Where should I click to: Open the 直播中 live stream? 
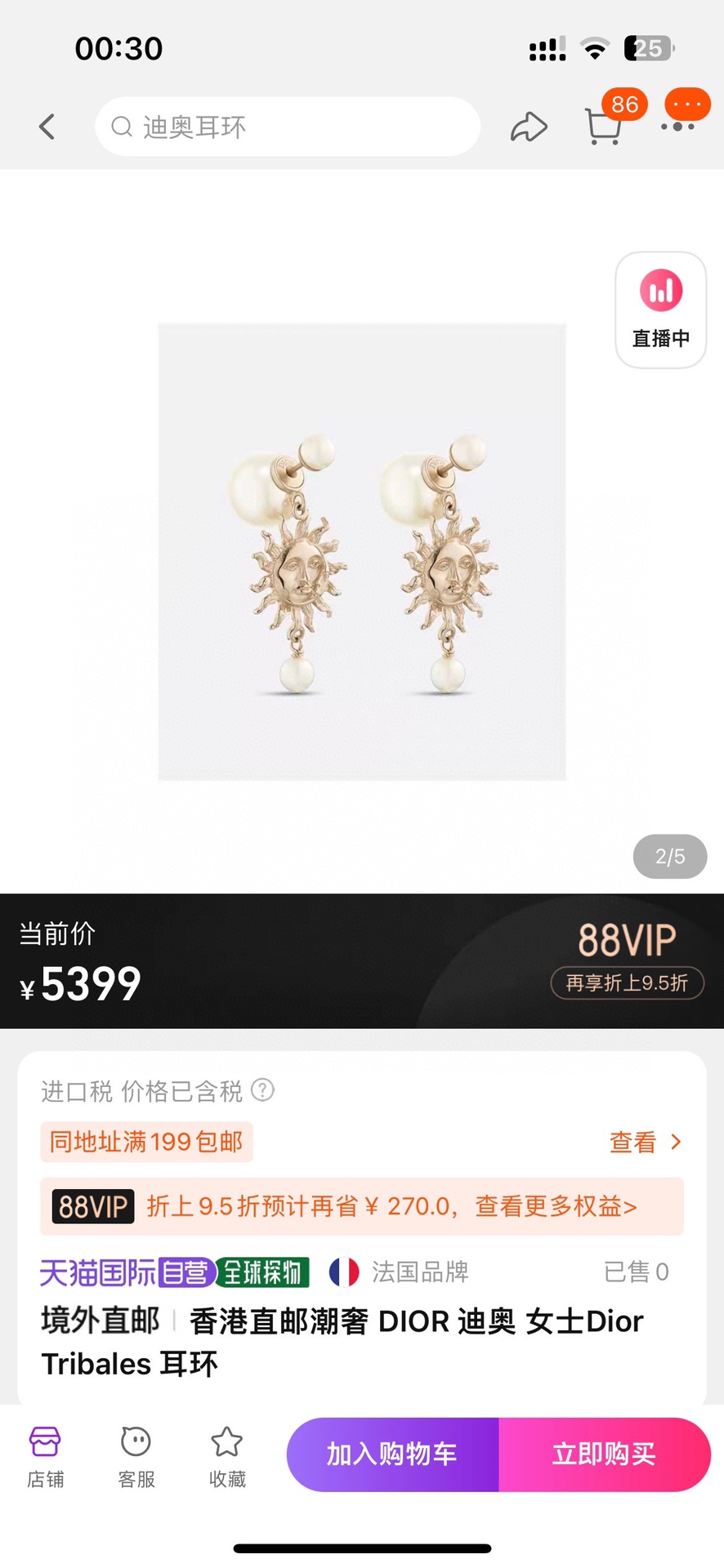[660, 310]
